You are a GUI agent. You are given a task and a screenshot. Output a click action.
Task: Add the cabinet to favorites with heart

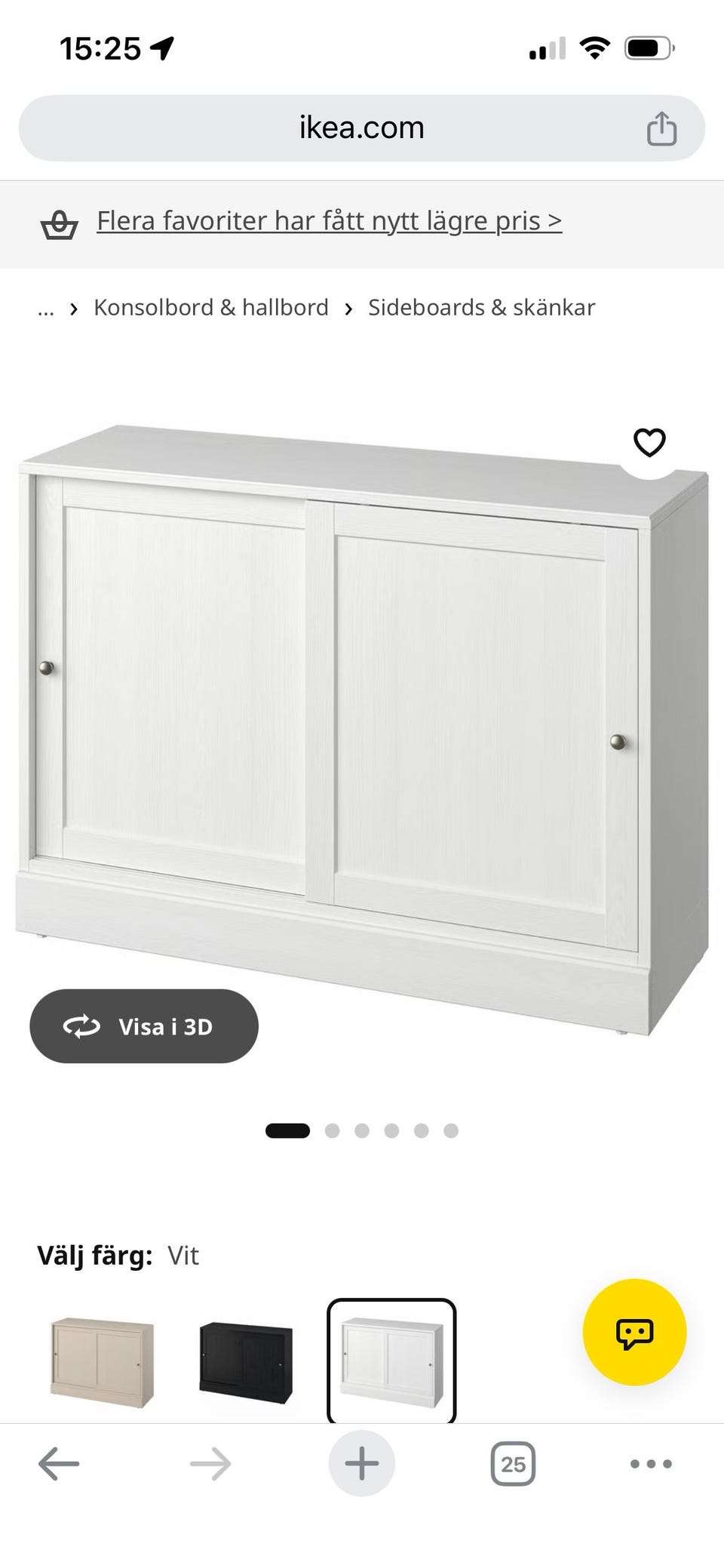click(x=649, y=443)
